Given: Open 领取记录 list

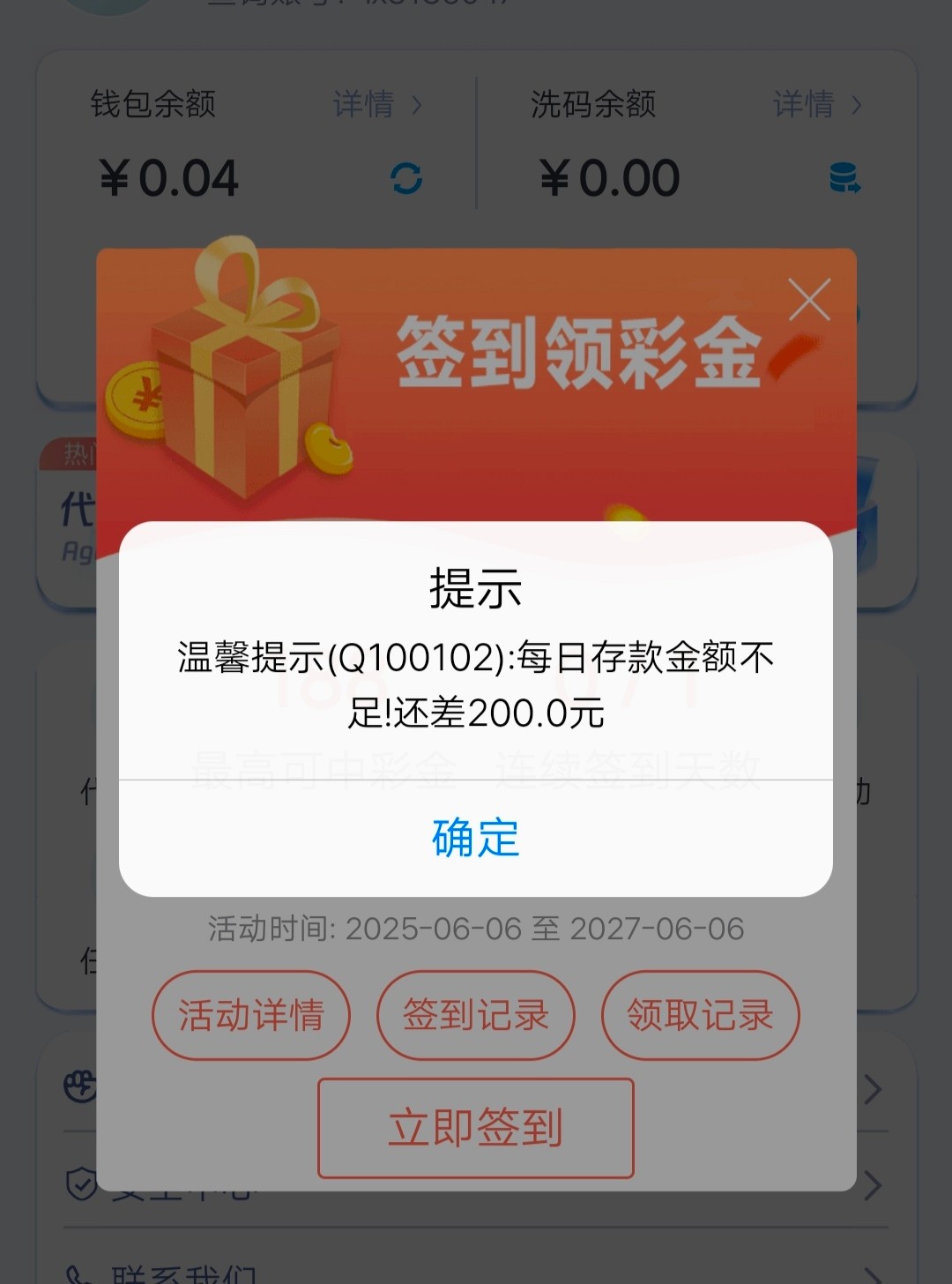Looking at the screenshot, I should tap(700, 1015).
